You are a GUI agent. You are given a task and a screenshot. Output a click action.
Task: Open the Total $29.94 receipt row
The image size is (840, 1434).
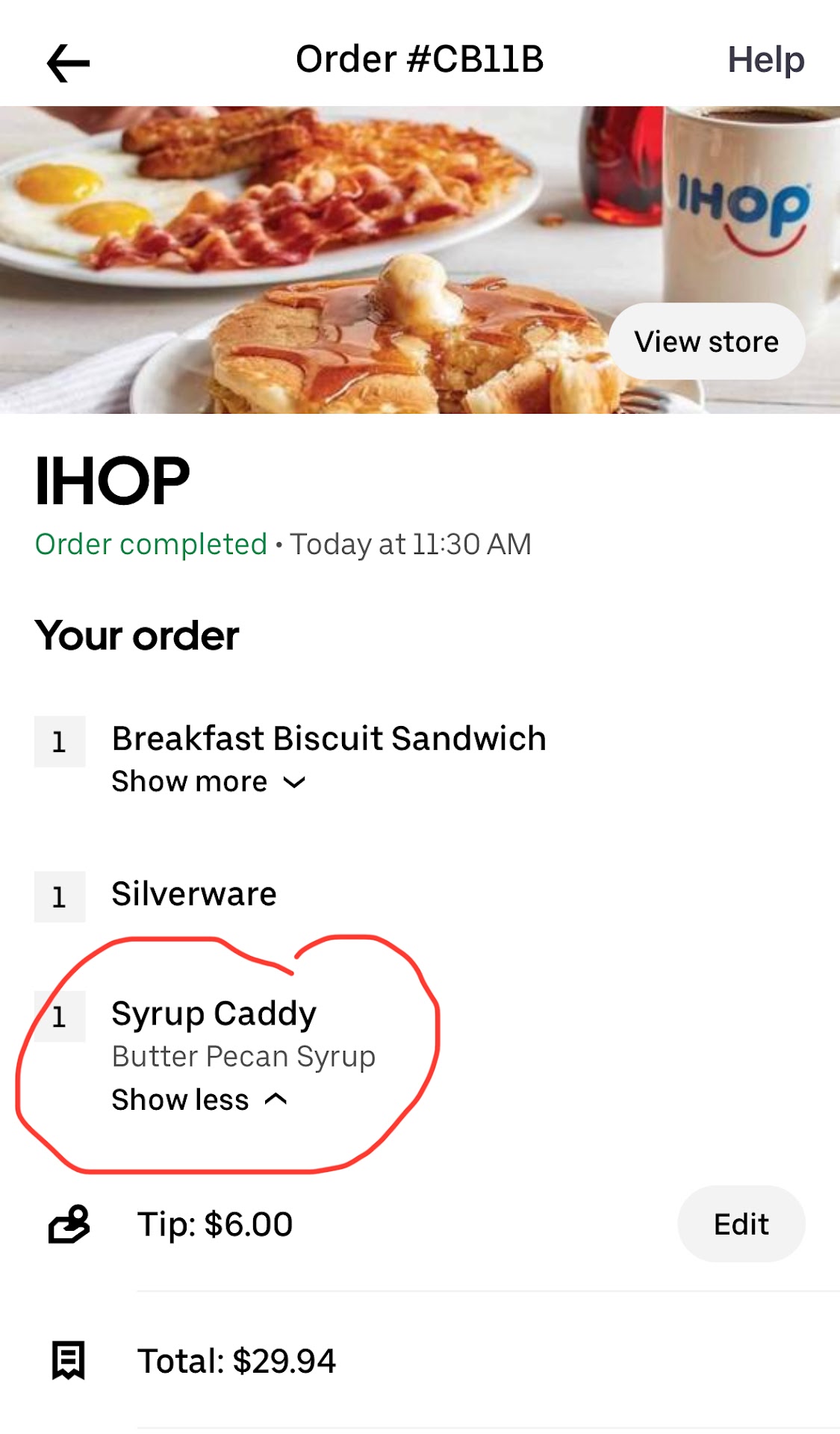point(236,1361)
